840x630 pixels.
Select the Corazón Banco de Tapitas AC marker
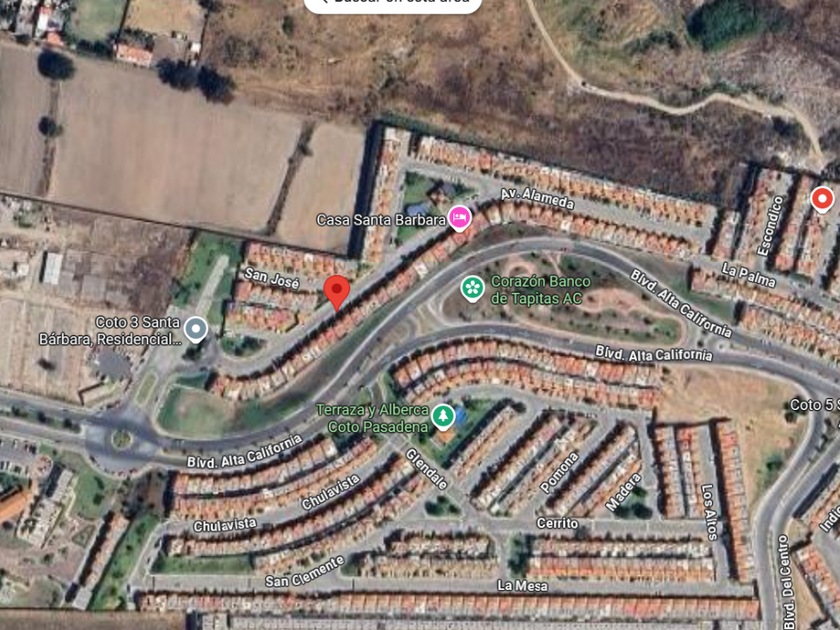[472, 288]
